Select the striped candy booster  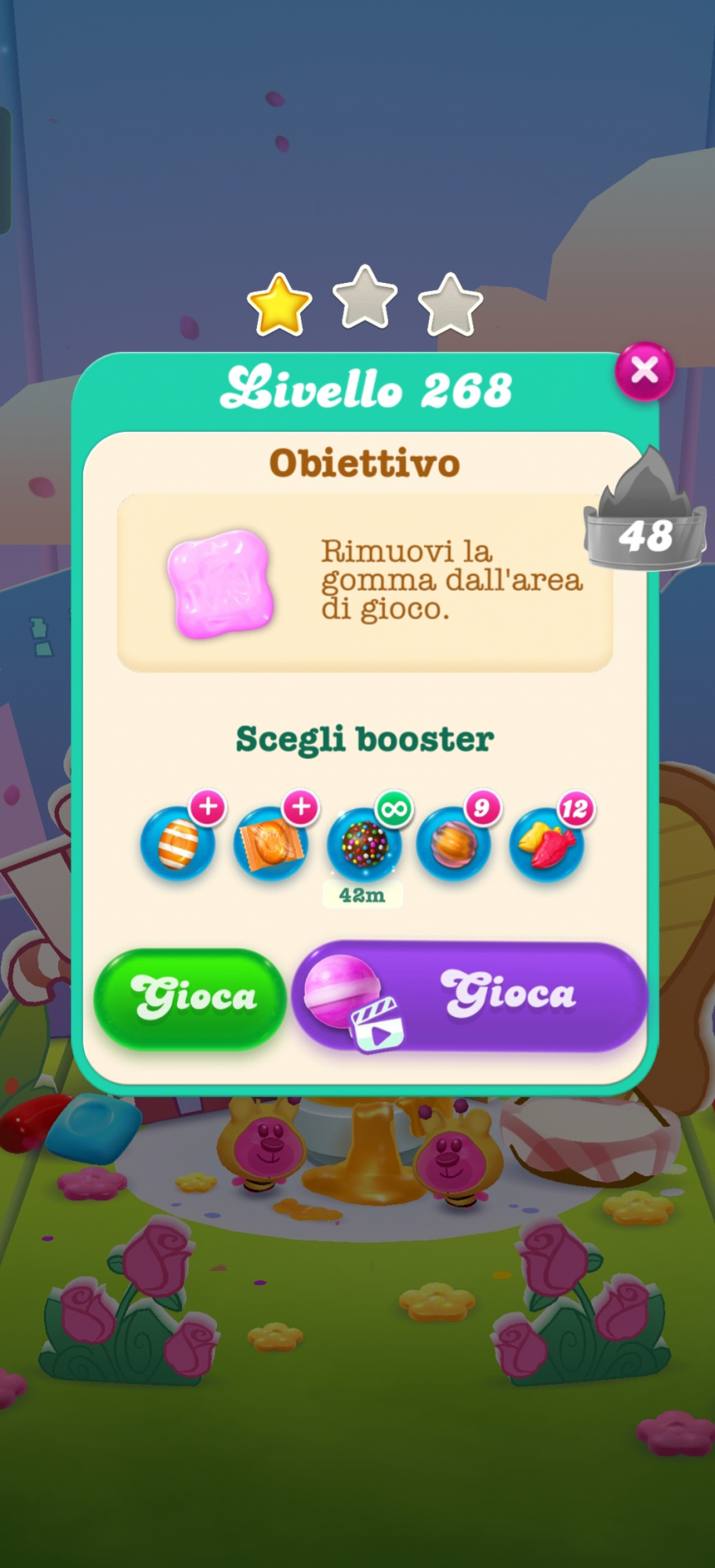pos(178,844)
